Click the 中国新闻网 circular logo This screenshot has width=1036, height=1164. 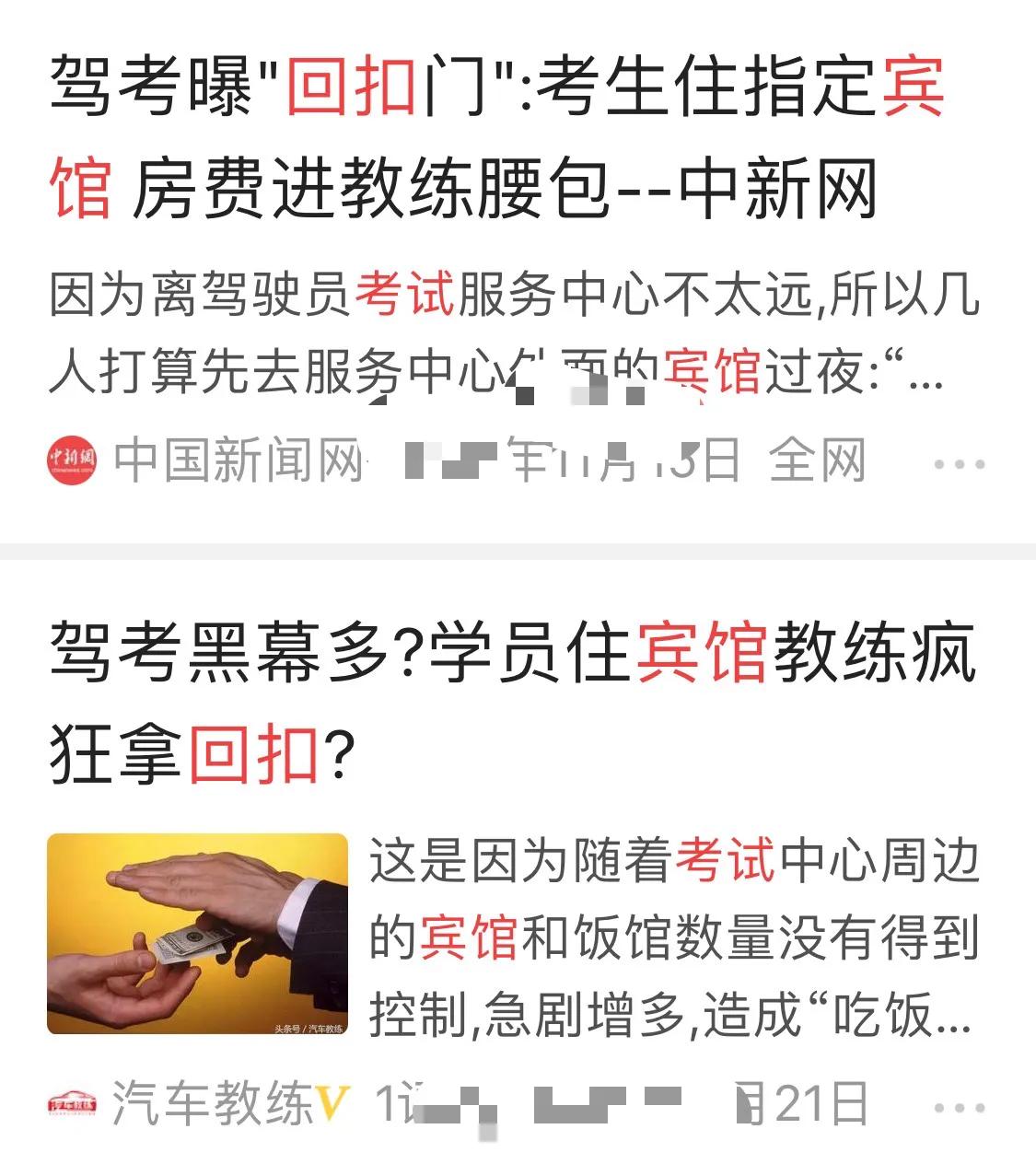(x=71, y=458)
